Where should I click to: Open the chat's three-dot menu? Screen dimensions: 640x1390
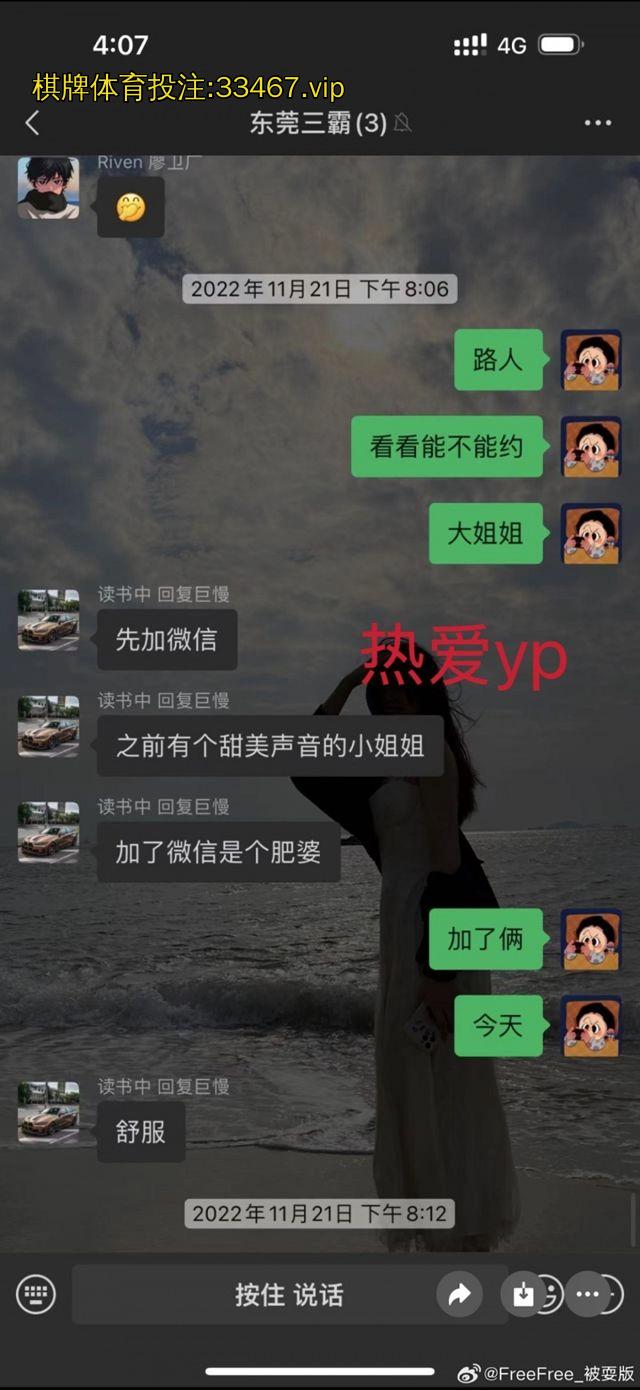pyautogui.click(x=597, y=123)
